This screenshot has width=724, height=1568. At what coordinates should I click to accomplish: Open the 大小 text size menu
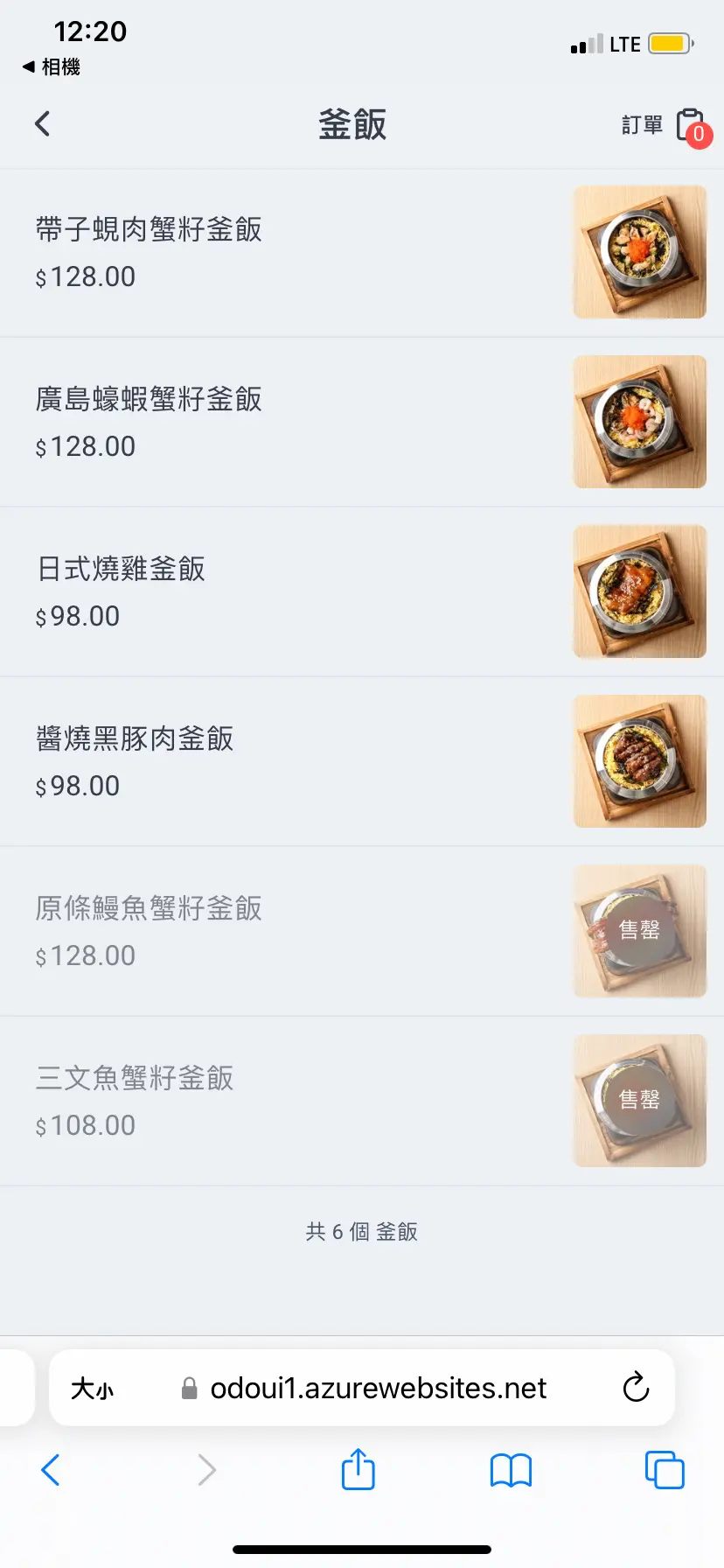[x=92, y=1389]
